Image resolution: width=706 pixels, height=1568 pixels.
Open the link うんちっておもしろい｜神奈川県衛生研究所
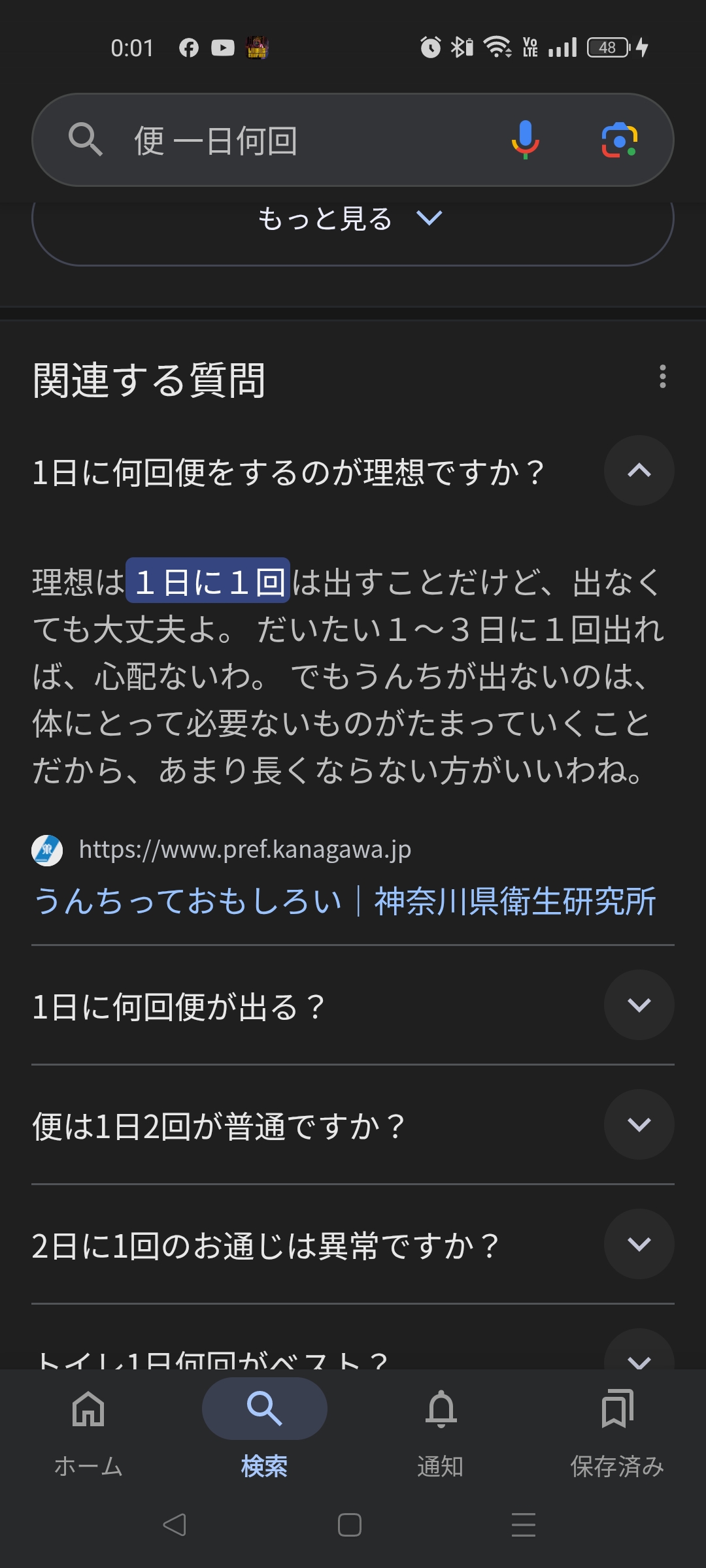click(x=344, y=901)
